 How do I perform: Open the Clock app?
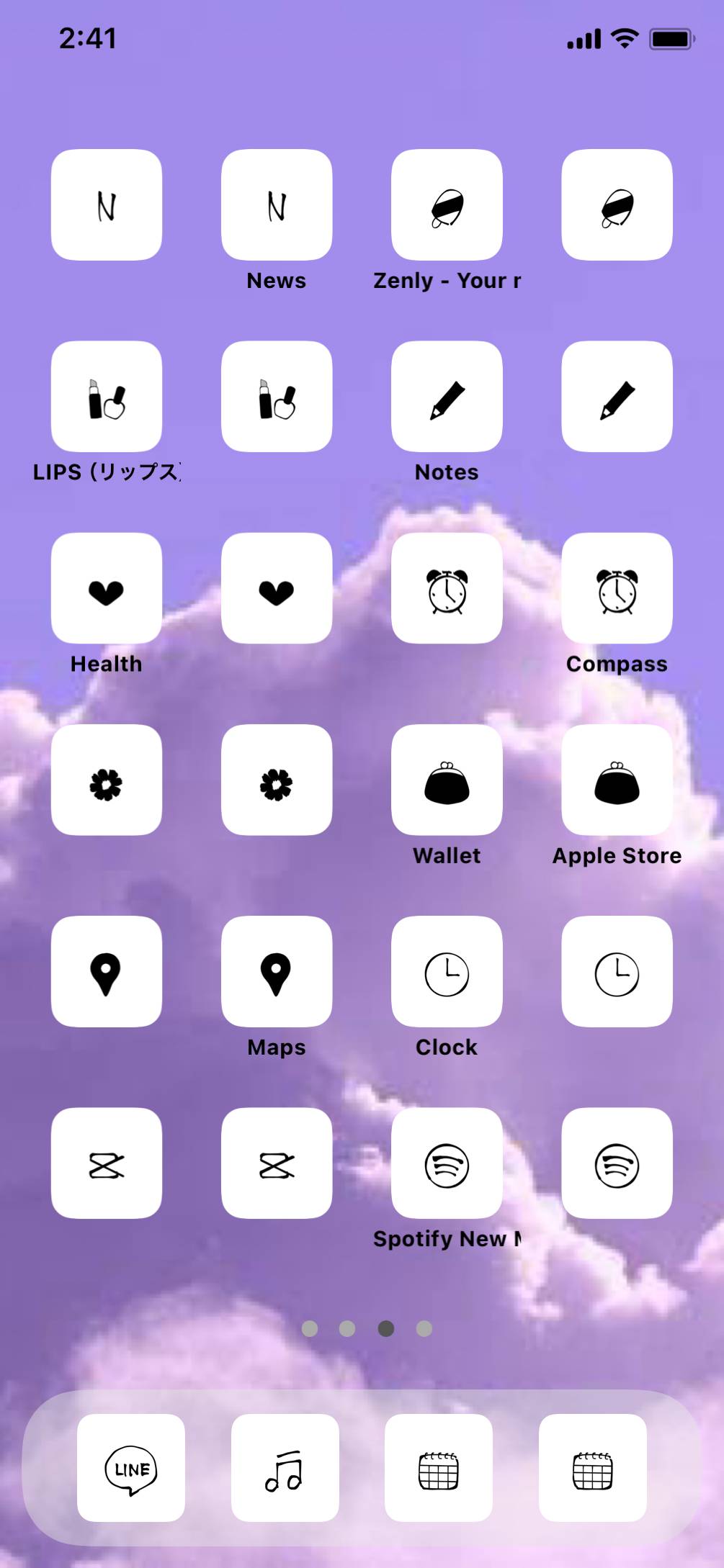447,971
